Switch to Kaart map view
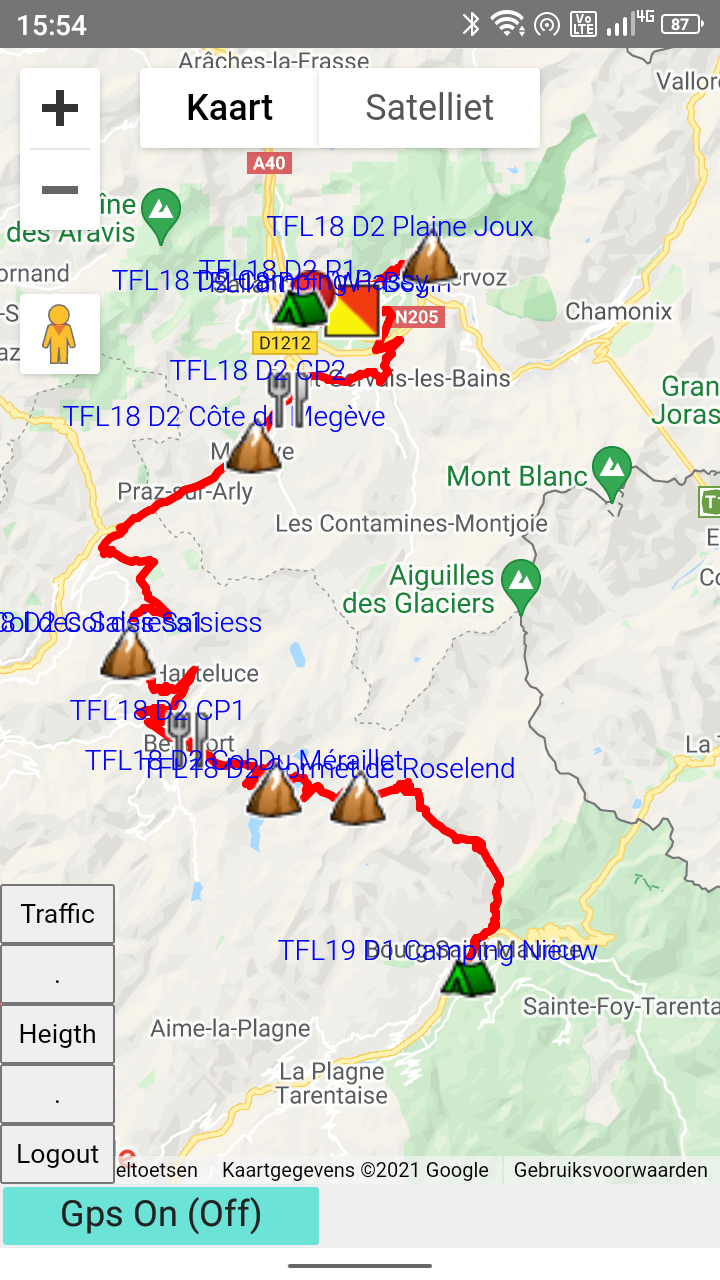Viewport: 720px width, 1280px height. pos(229,108)
